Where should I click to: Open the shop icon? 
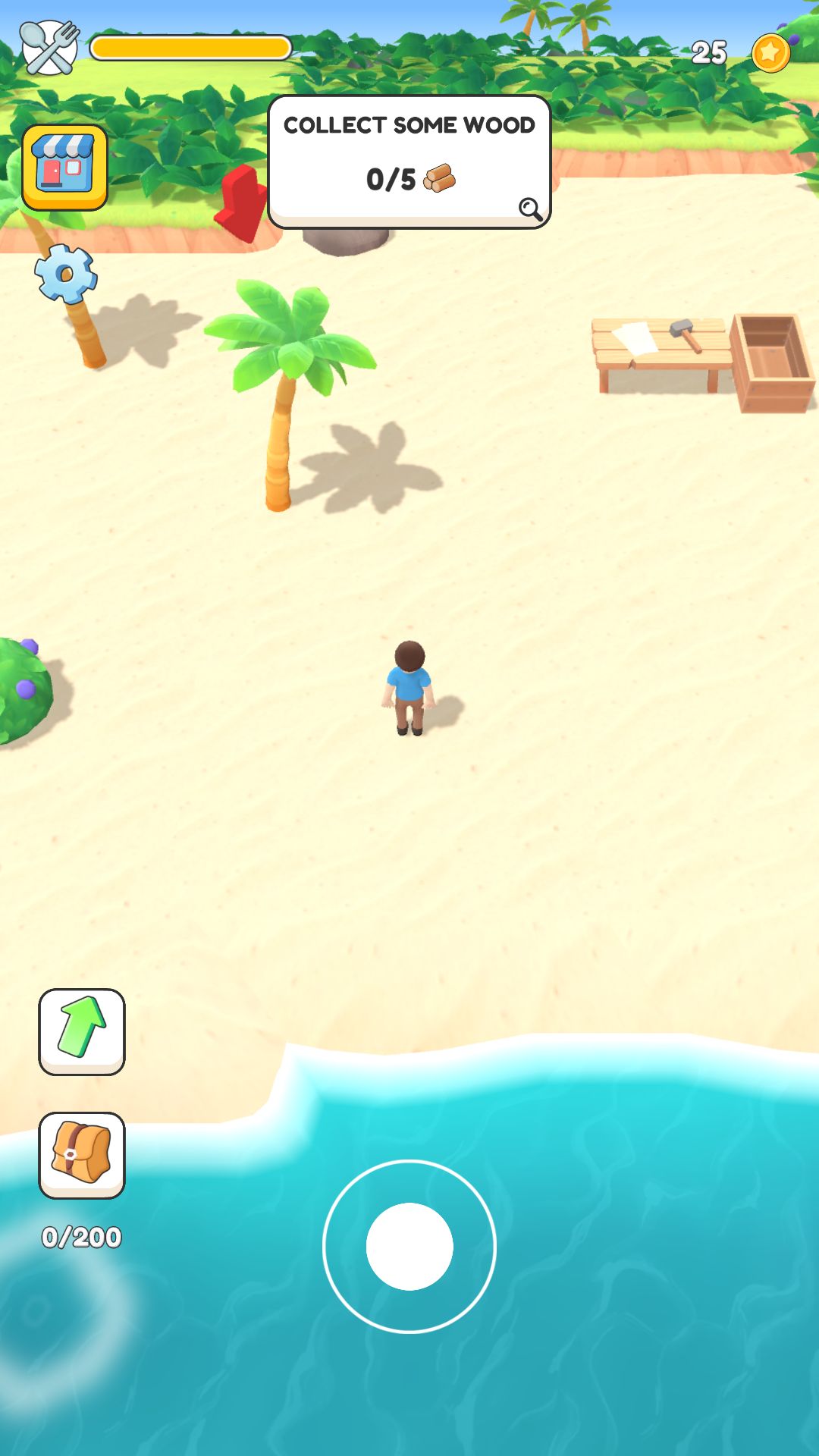tap(65, 168)
